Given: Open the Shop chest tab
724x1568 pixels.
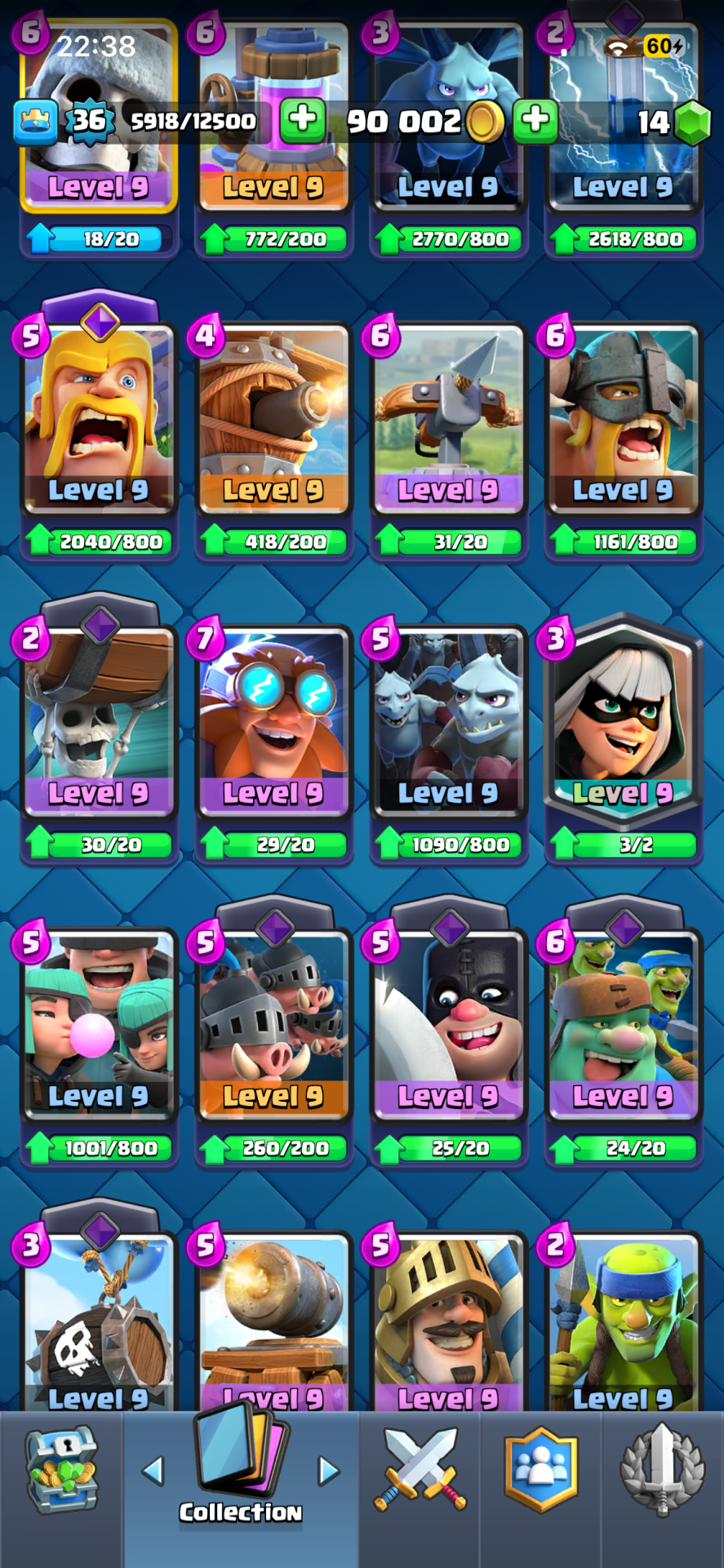Looking at the screenshot, I should 62,1470.
